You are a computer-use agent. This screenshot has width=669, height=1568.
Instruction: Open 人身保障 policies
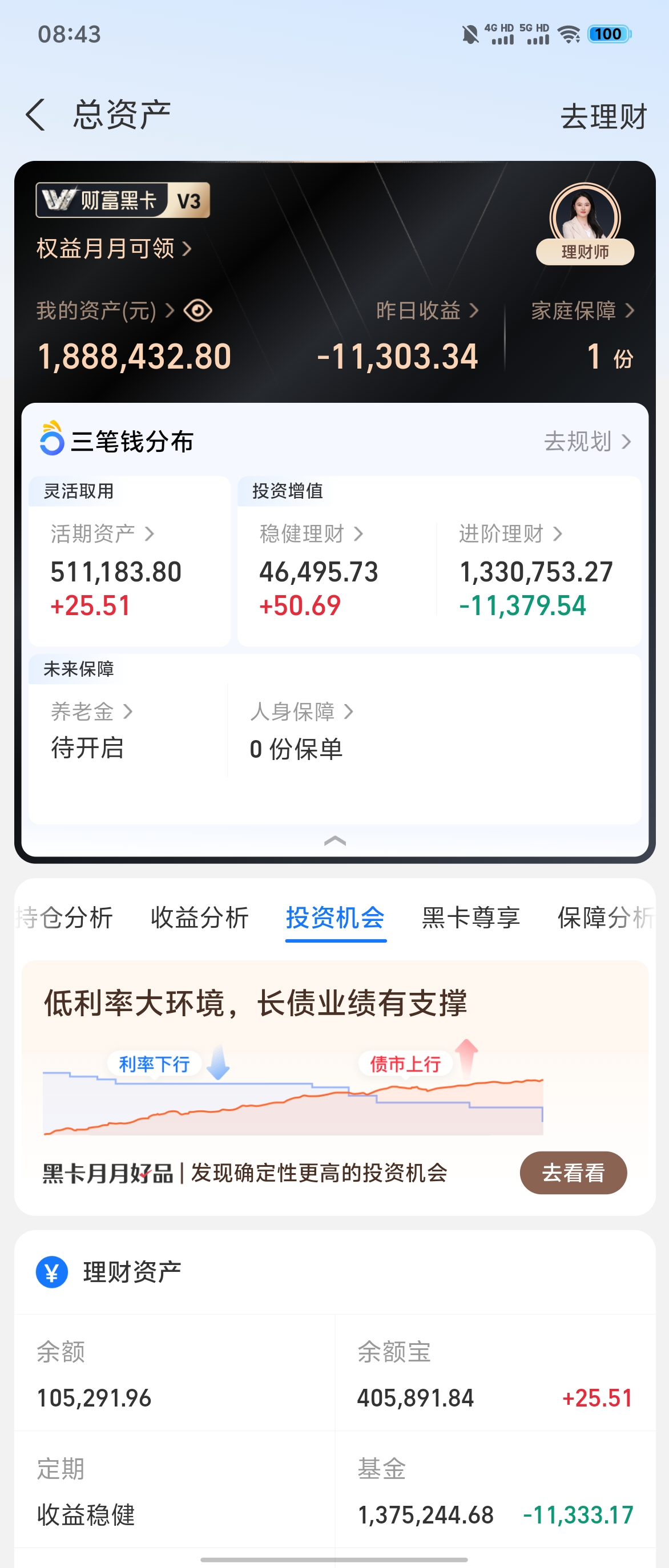[301, 712]
